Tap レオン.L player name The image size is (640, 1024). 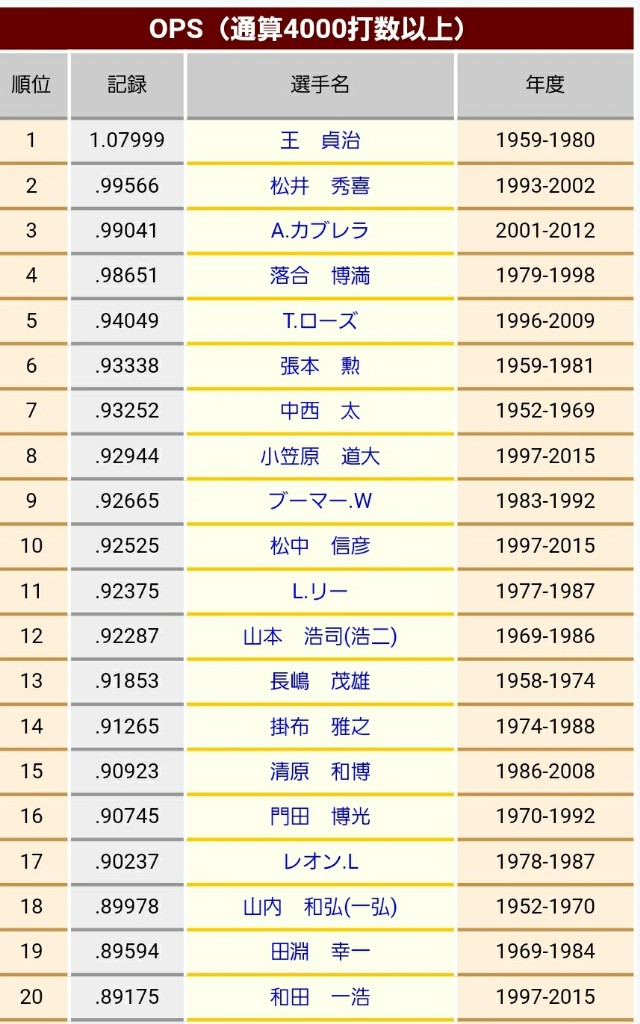pos(320,861)
